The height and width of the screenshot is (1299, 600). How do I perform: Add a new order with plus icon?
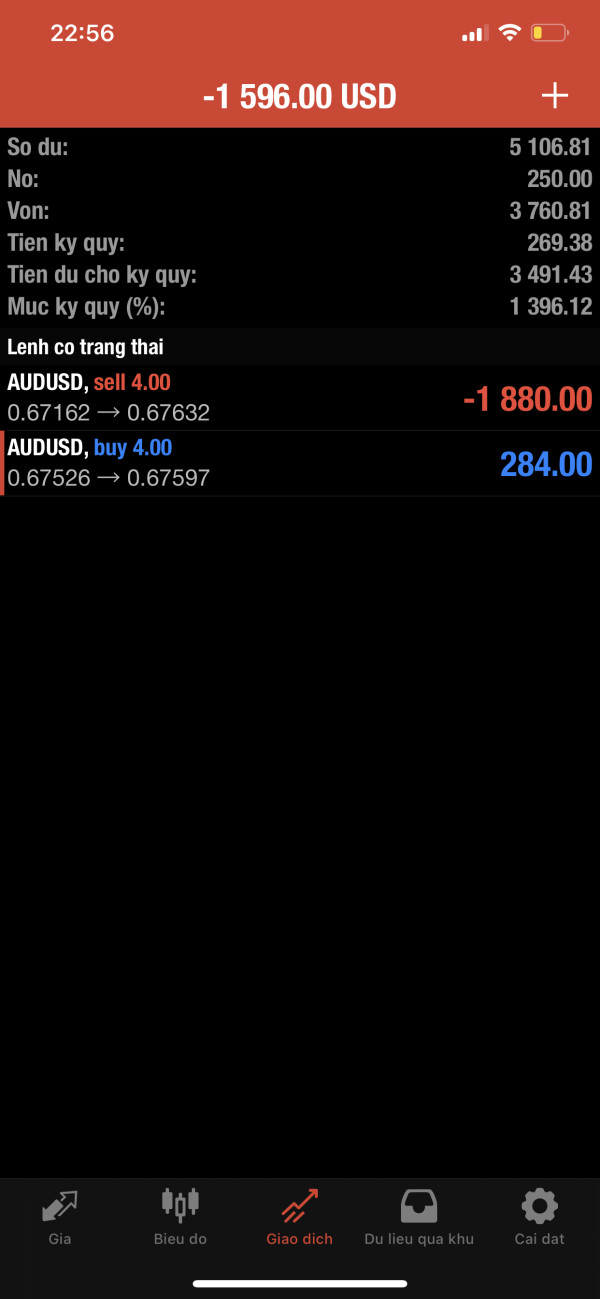(x=554, y=96)
